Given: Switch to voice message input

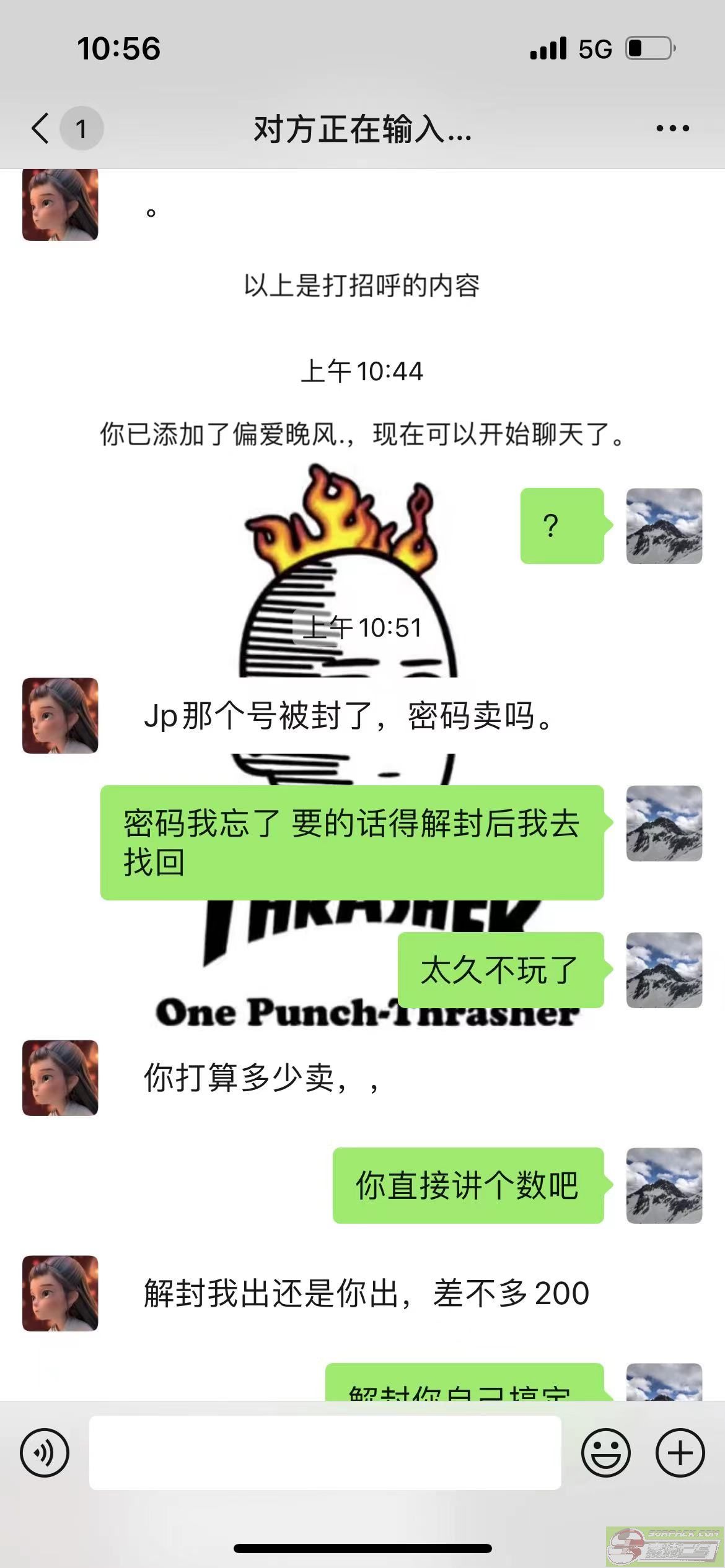Looking at the screenshot, I should click(45, 1452).
